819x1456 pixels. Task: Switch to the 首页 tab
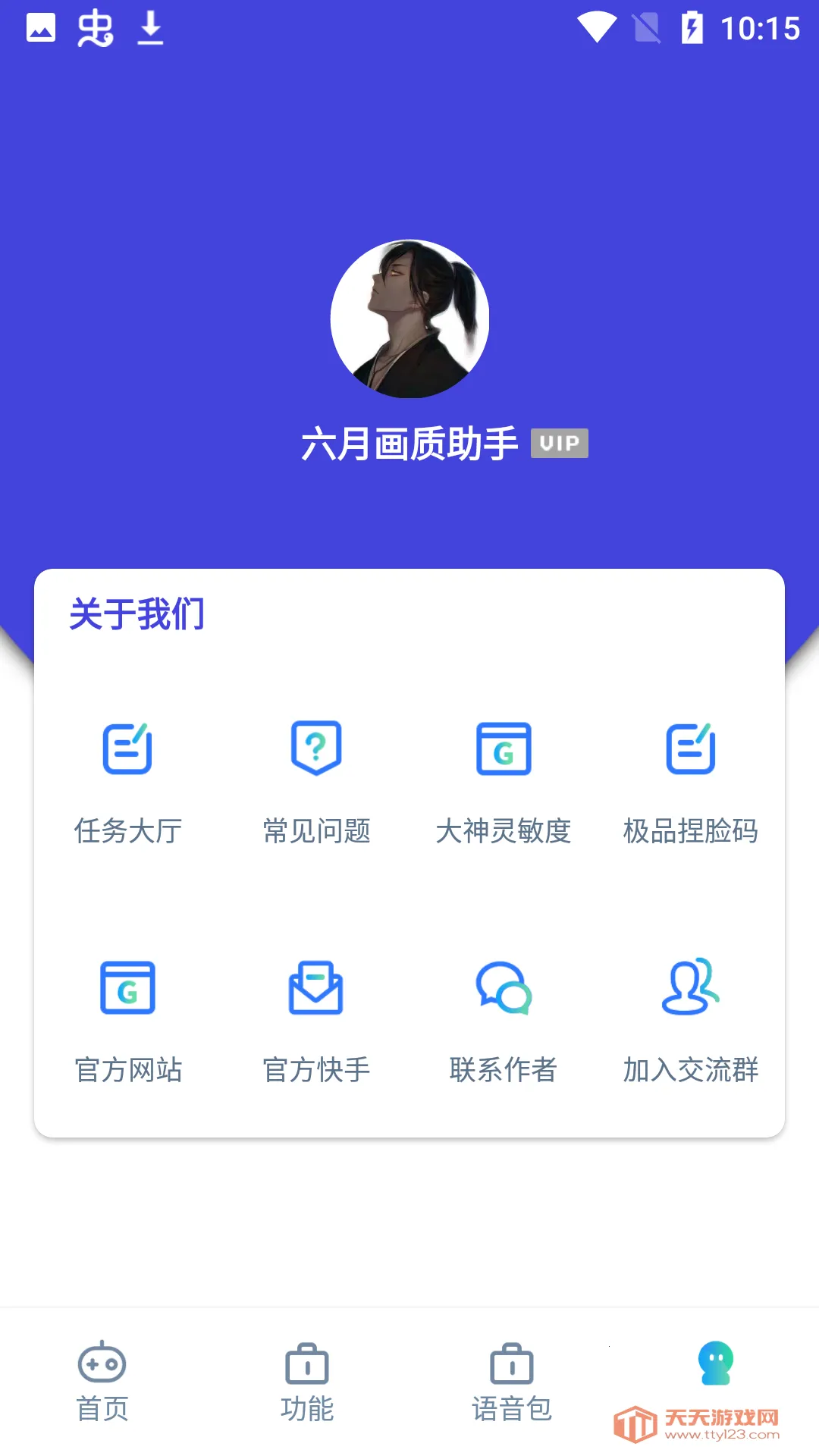[x=102, y=1382]
